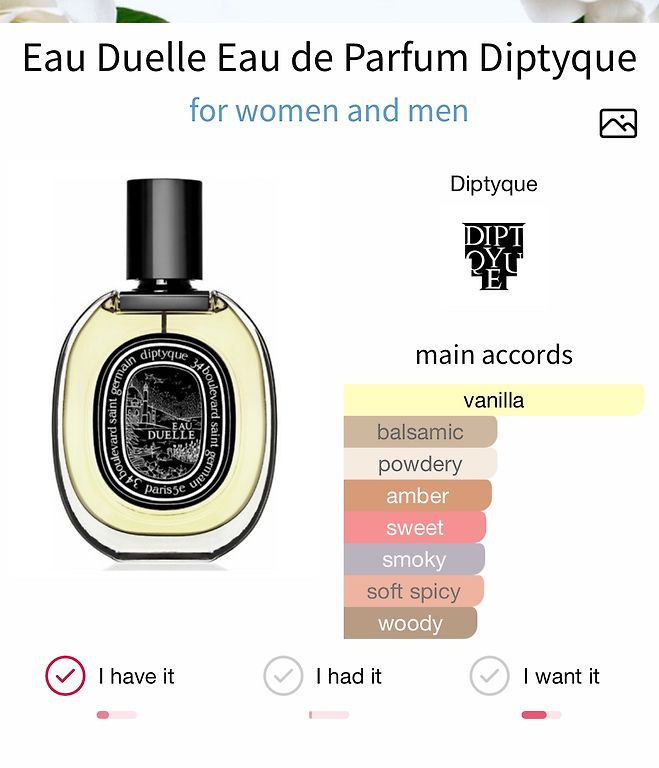
Task: Open the photo gallery icon
Action: pos(618,123)
